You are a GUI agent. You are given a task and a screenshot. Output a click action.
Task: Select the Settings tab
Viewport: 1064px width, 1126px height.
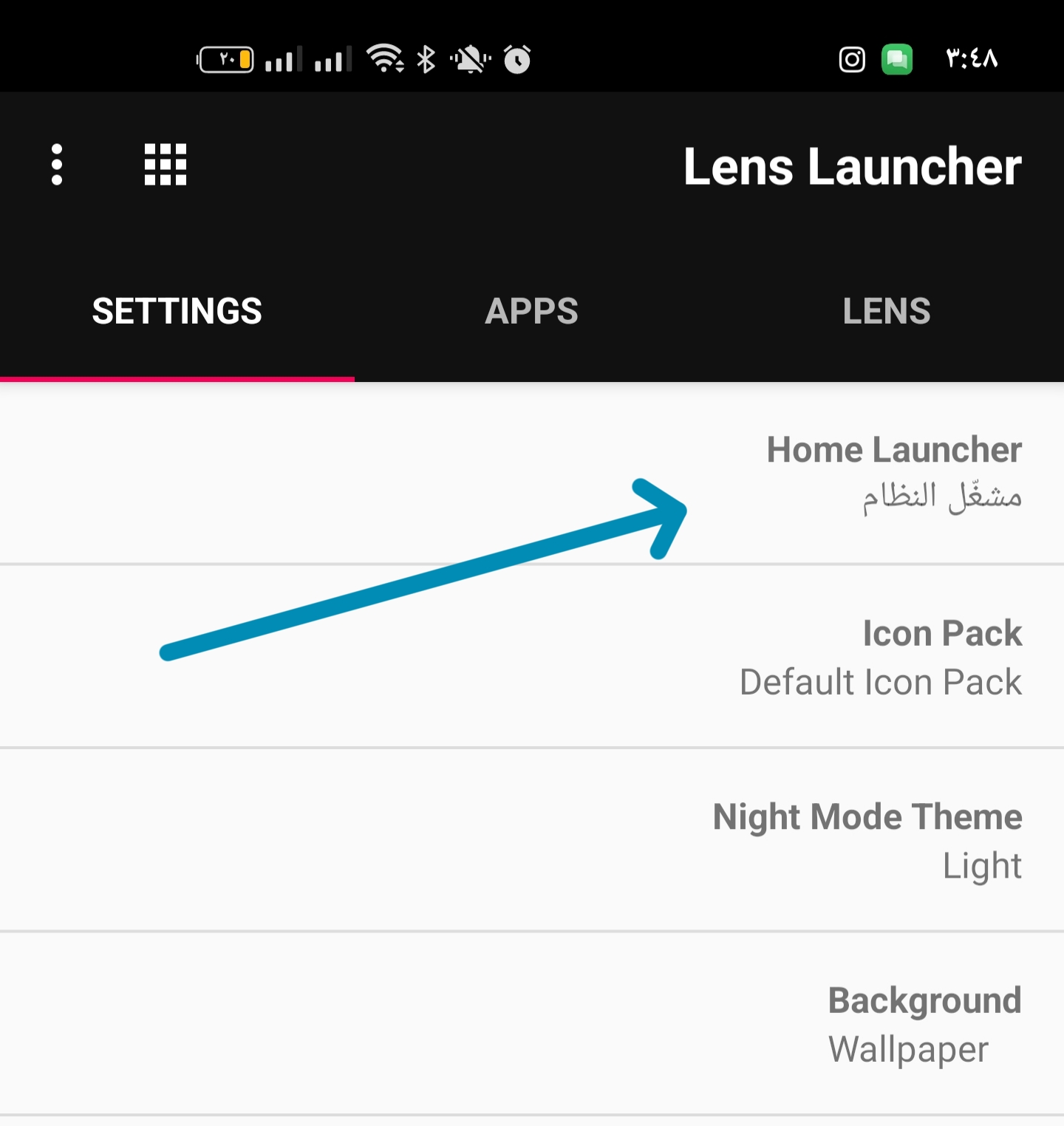(177, 311)
